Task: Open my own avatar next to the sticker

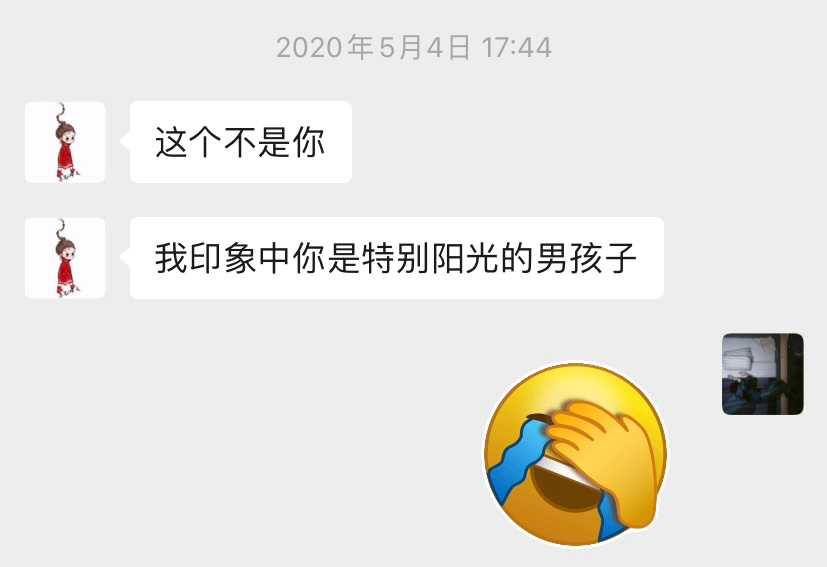Action: tap(762, 374)
